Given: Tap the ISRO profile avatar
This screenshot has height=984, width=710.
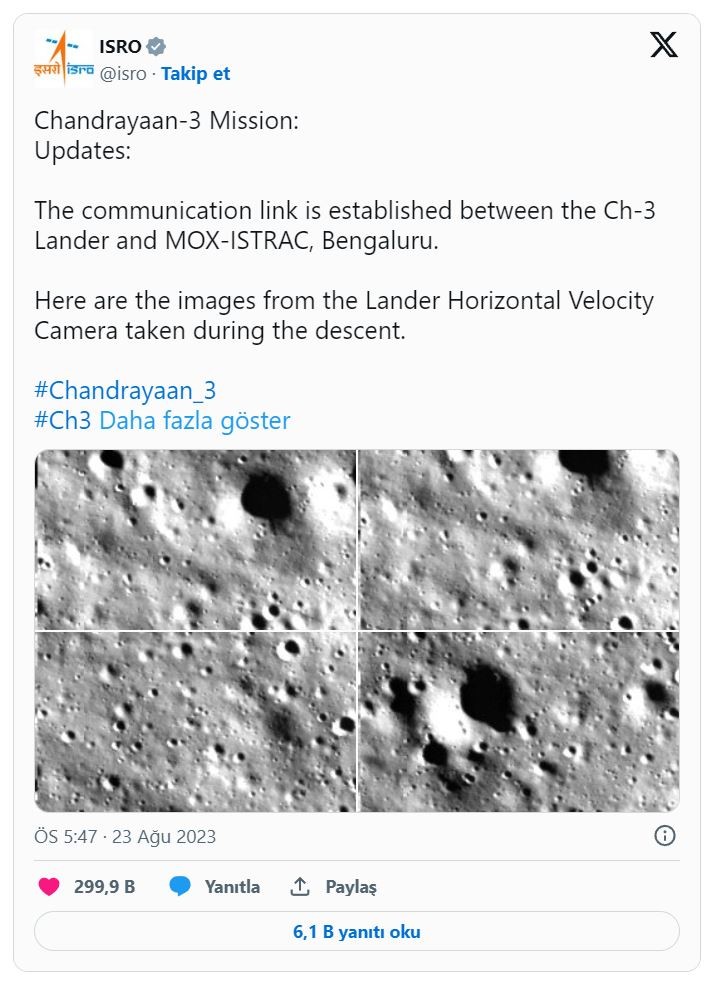Looking at the screenshot, I should tap(64, 59).
